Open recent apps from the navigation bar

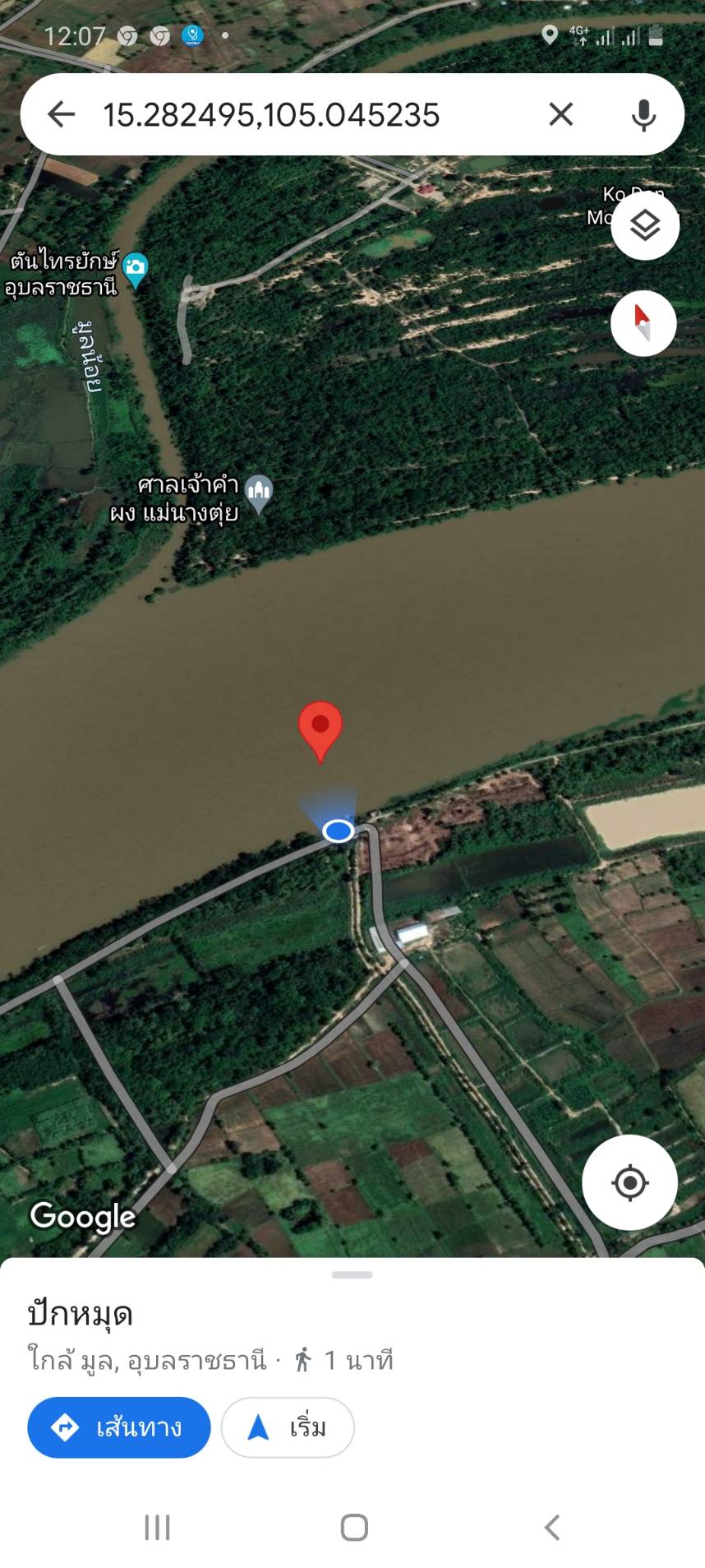coord(157,1528)
